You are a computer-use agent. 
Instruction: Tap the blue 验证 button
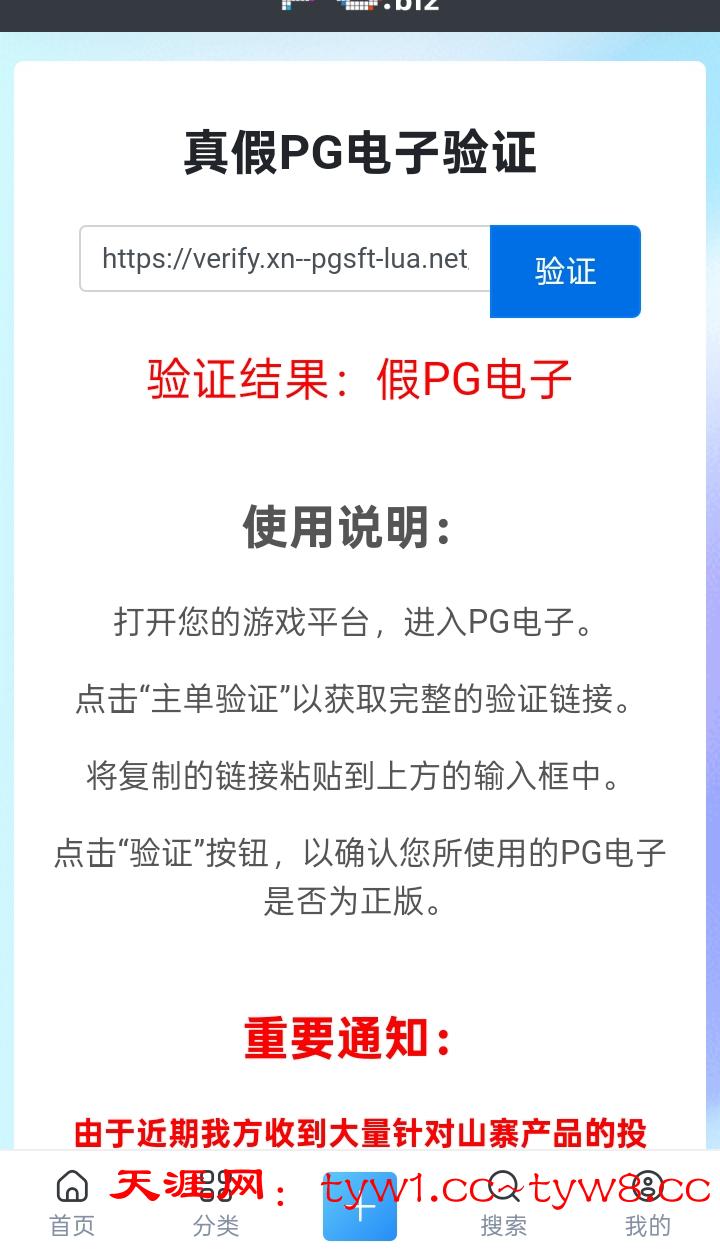tap(565, 271)
